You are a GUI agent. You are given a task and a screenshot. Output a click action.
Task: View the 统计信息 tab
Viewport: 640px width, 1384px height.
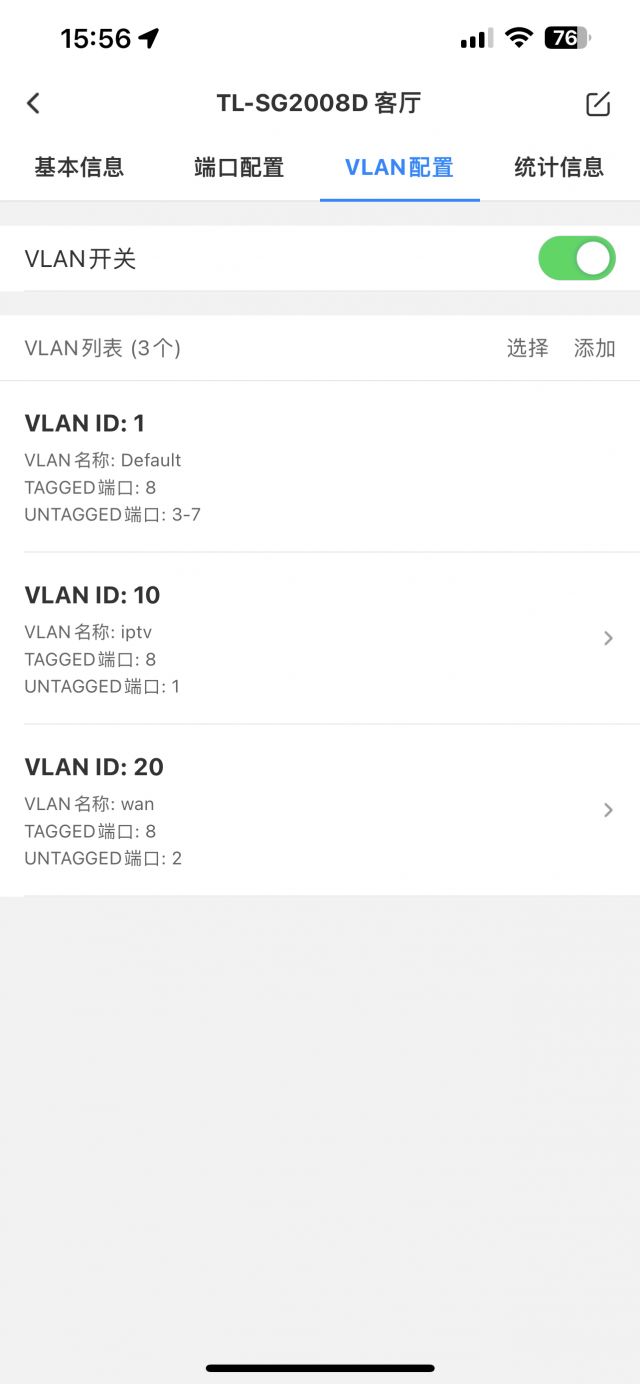pos(559,167)
